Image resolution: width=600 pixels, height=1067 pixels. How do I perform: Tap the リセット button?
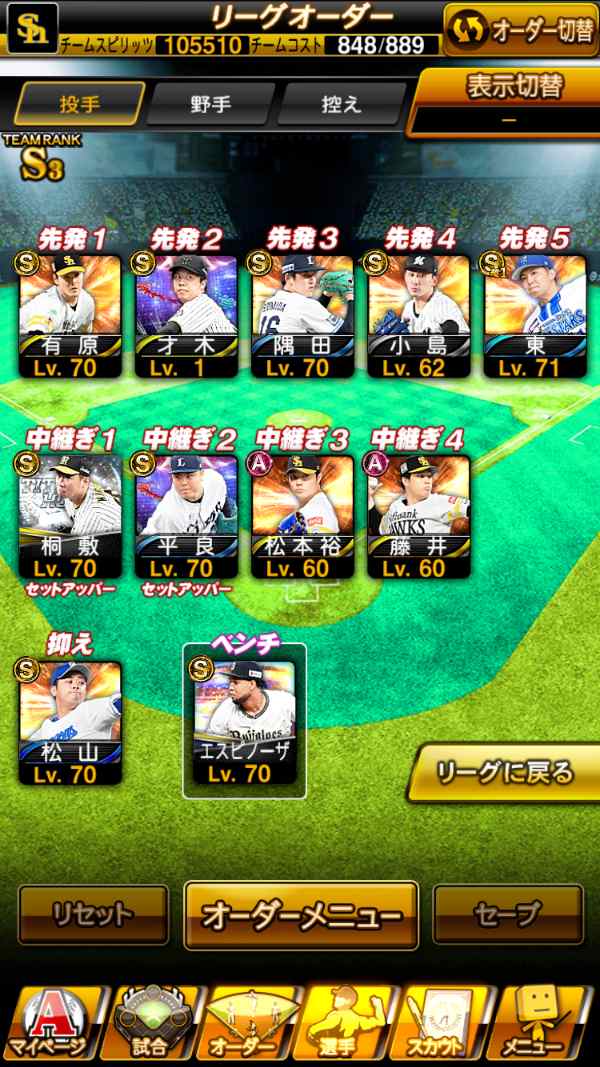93,915
